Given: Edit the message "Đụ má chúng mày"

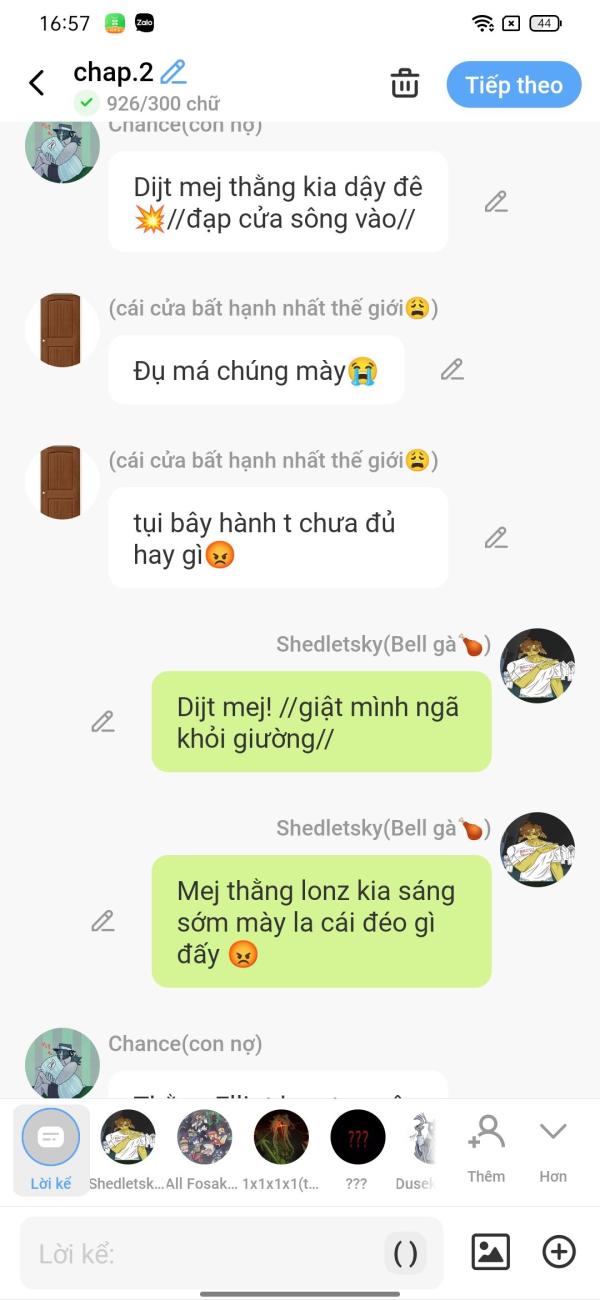Looking at the screenshot, I should (x=452, y=370).
